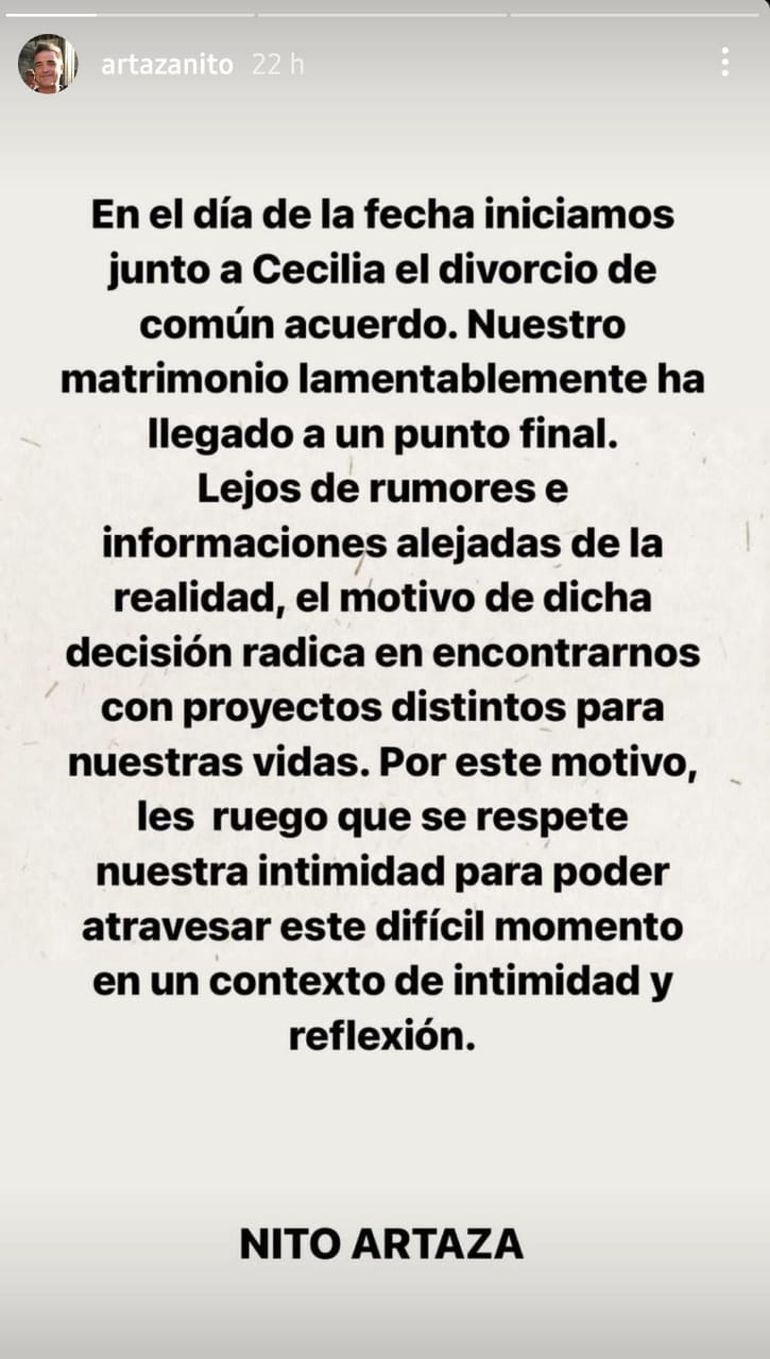Open the story's three-dot options menu

click(x=724, y=62)
